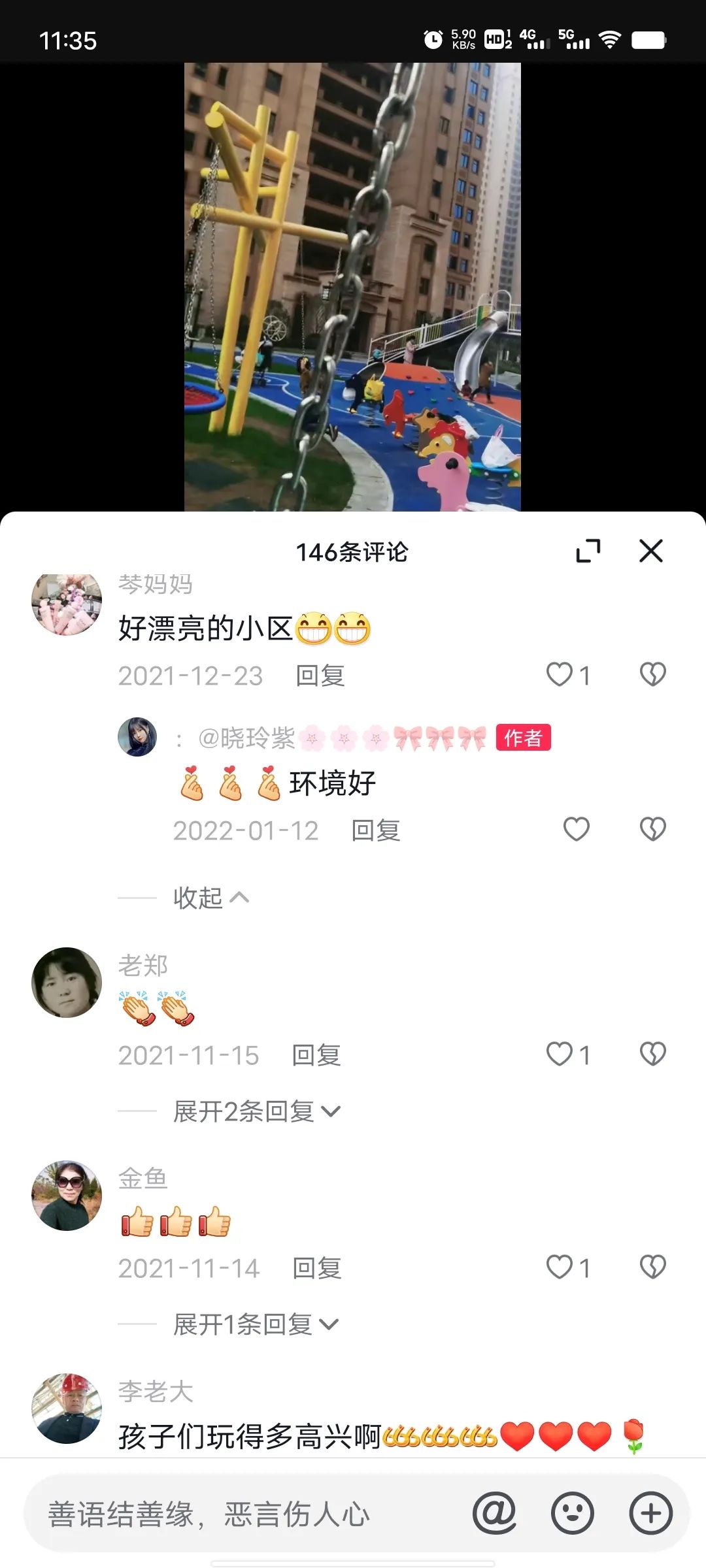Image resolution: width=706 pixels, height=1568 pixels.
Task: Open the plus attachment options
Action: (650, 1513)
